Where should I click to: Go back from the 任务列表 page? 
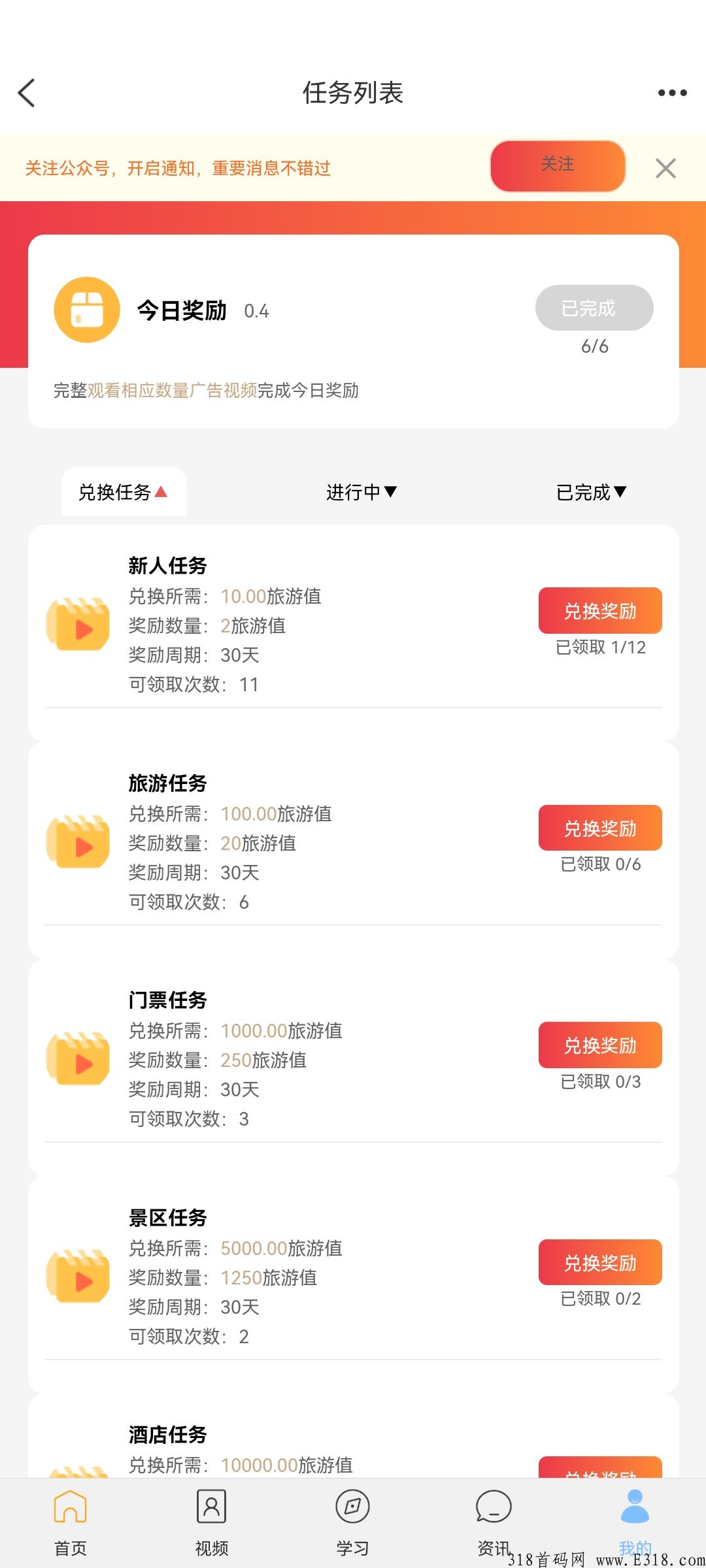pos(26,93)
